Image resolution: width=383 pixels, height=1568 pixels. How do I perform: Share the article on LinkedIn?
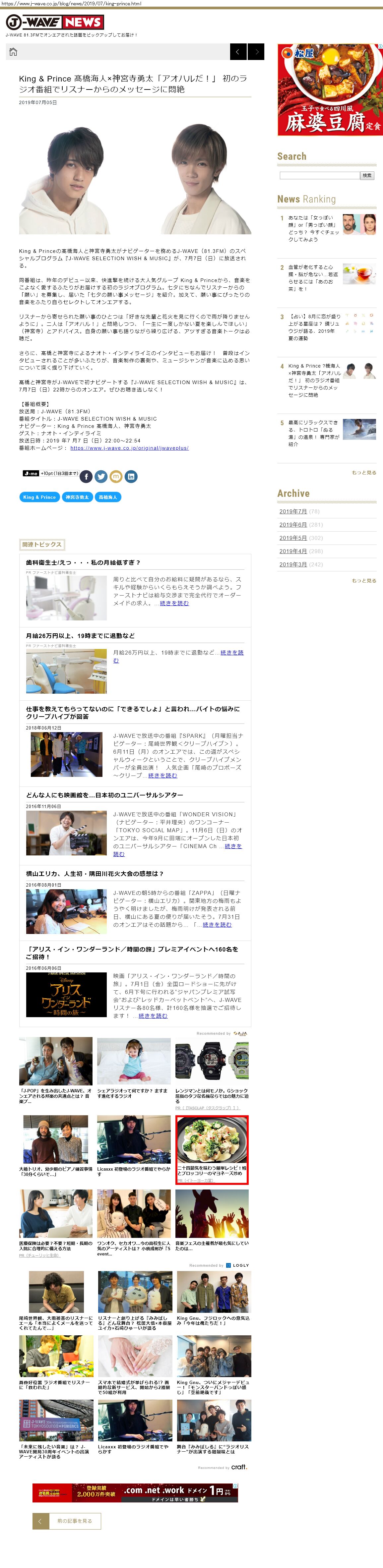[x=131, y=477]
